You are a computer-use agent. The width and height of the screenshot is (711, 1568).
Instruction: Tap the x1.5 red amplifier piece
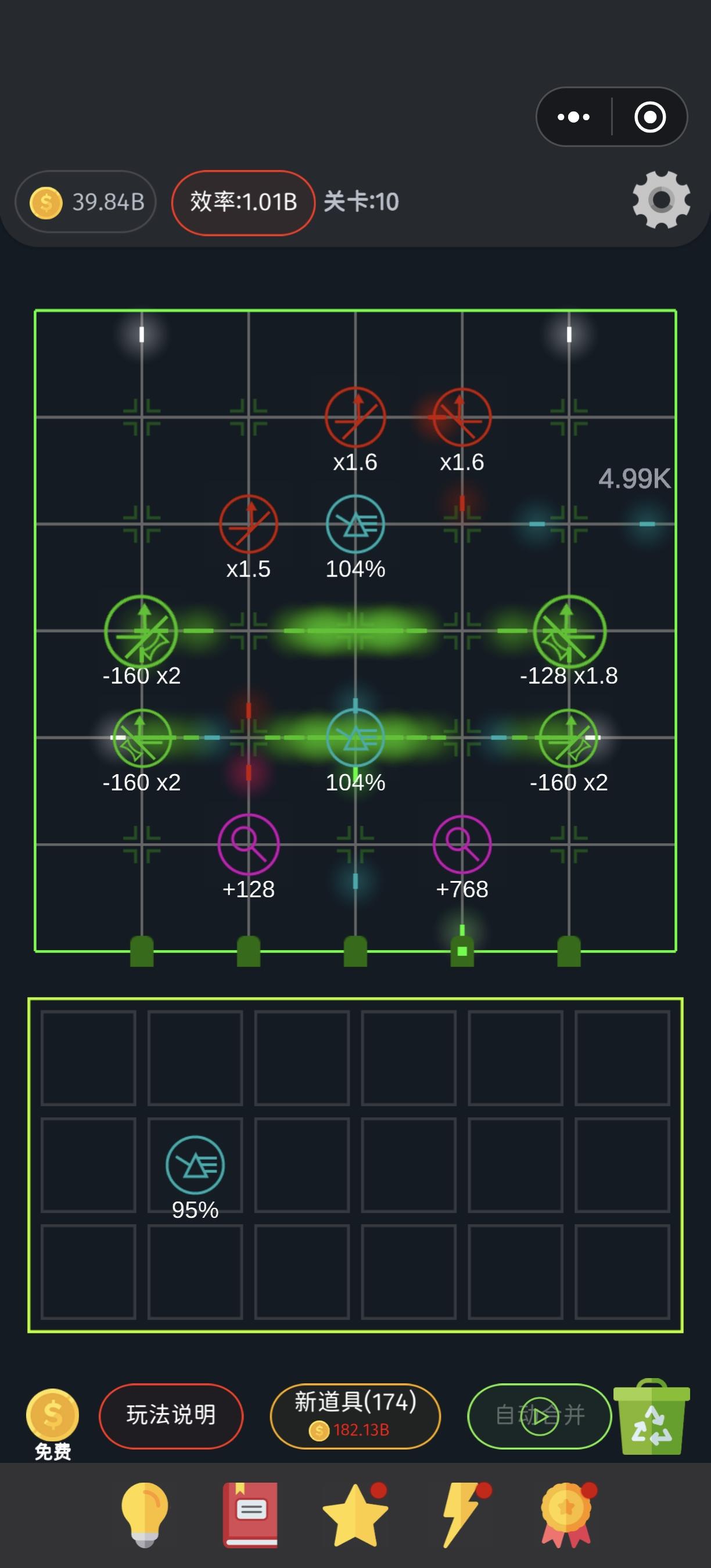click(249, 523)
